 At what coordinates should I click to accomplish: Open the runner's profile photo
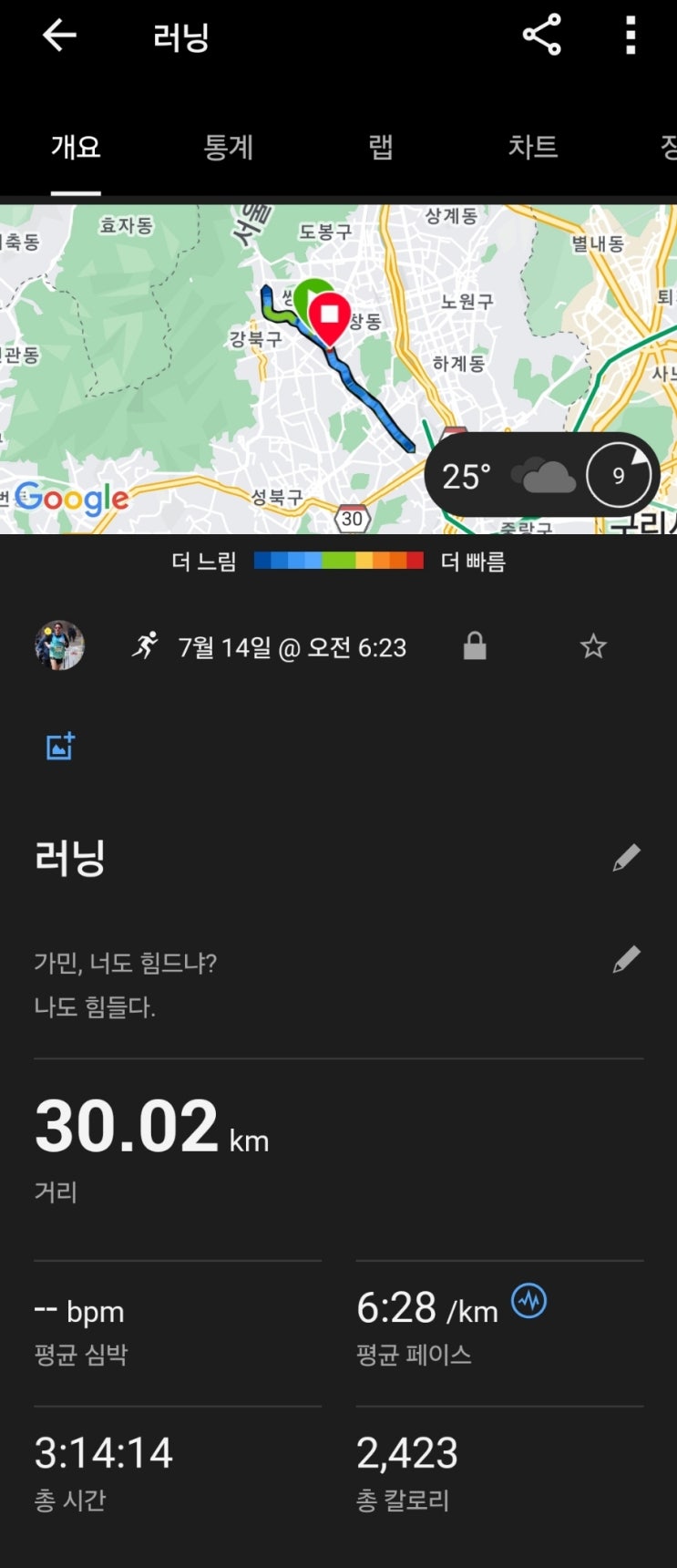(60, 645)
